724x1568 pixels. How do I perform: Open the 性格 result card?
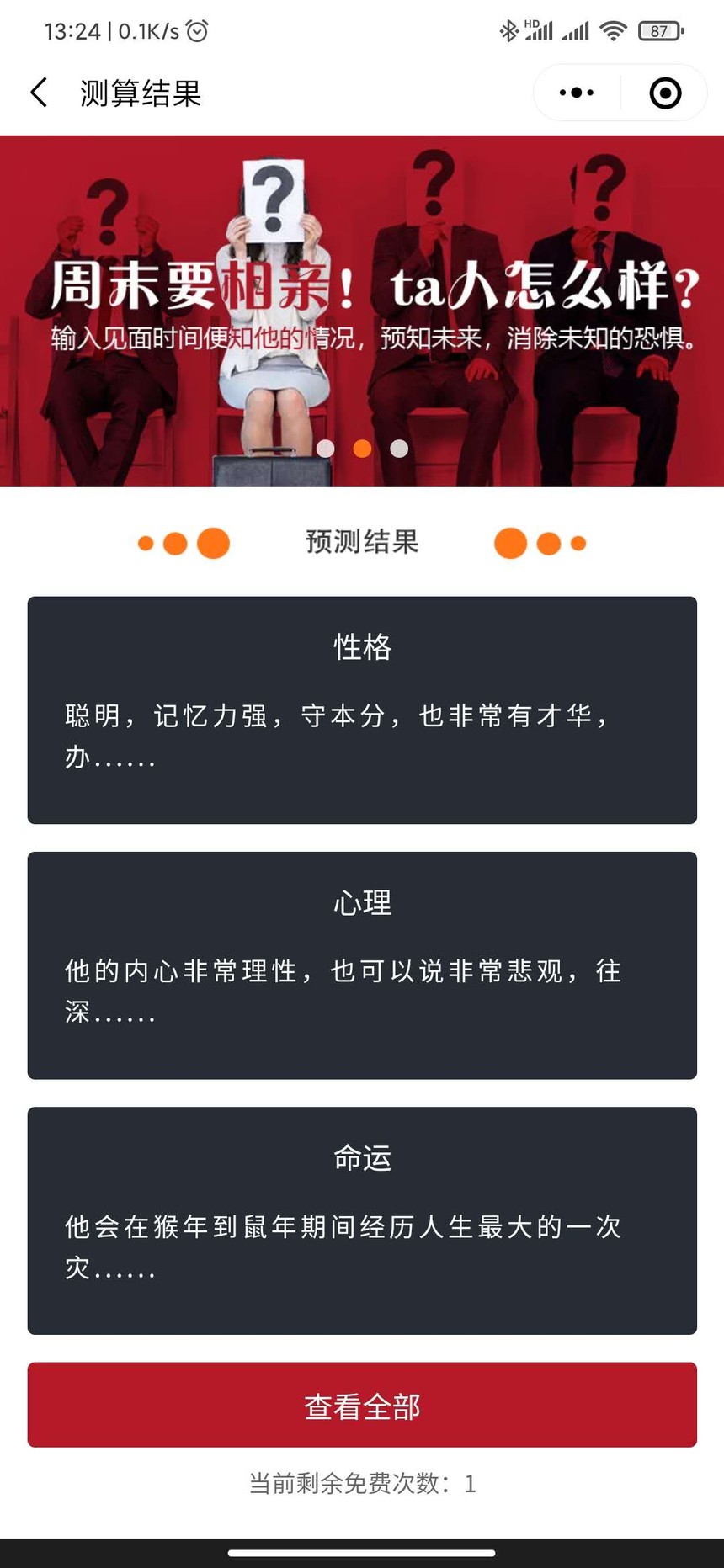pos(362,710)
